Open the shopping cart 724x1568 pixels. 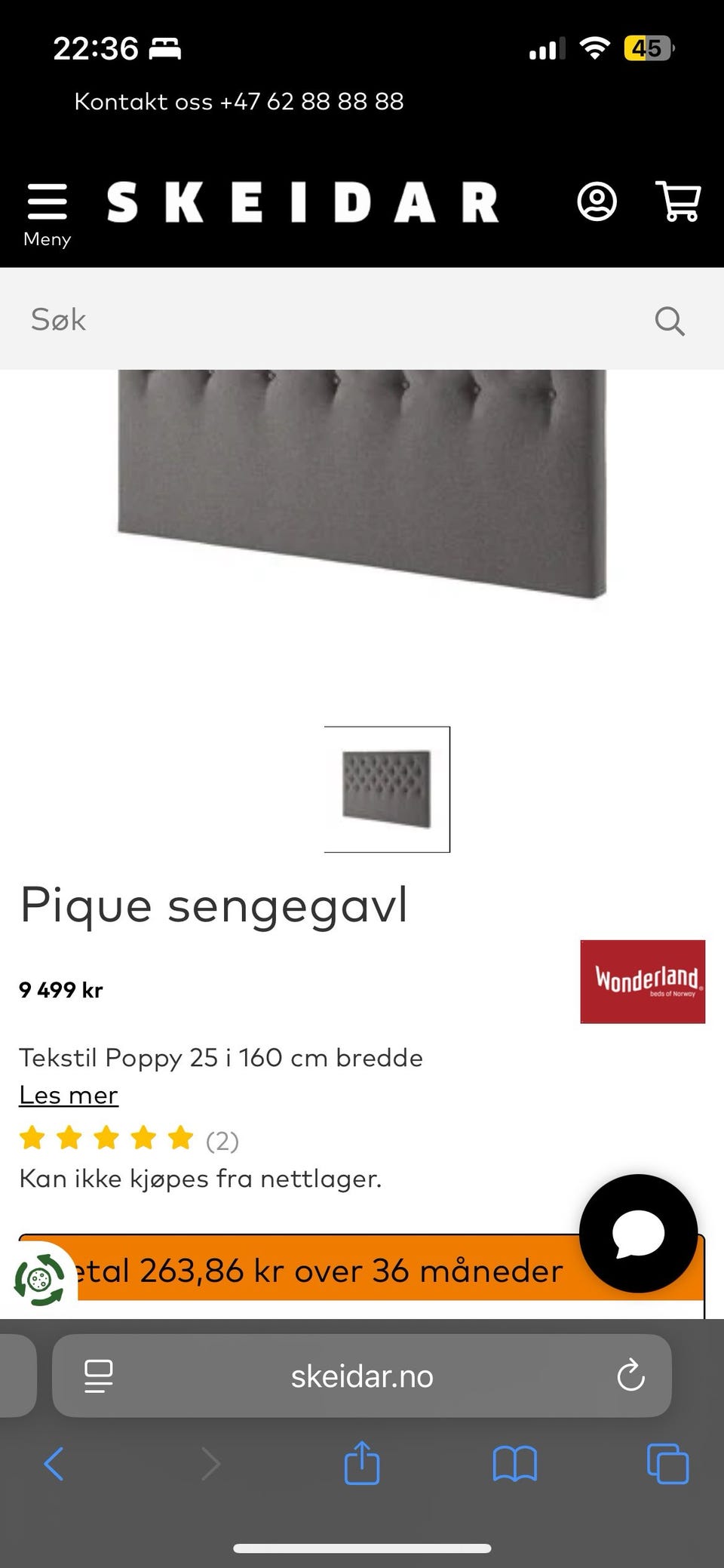pyautogui.click(x=676, y=201)
